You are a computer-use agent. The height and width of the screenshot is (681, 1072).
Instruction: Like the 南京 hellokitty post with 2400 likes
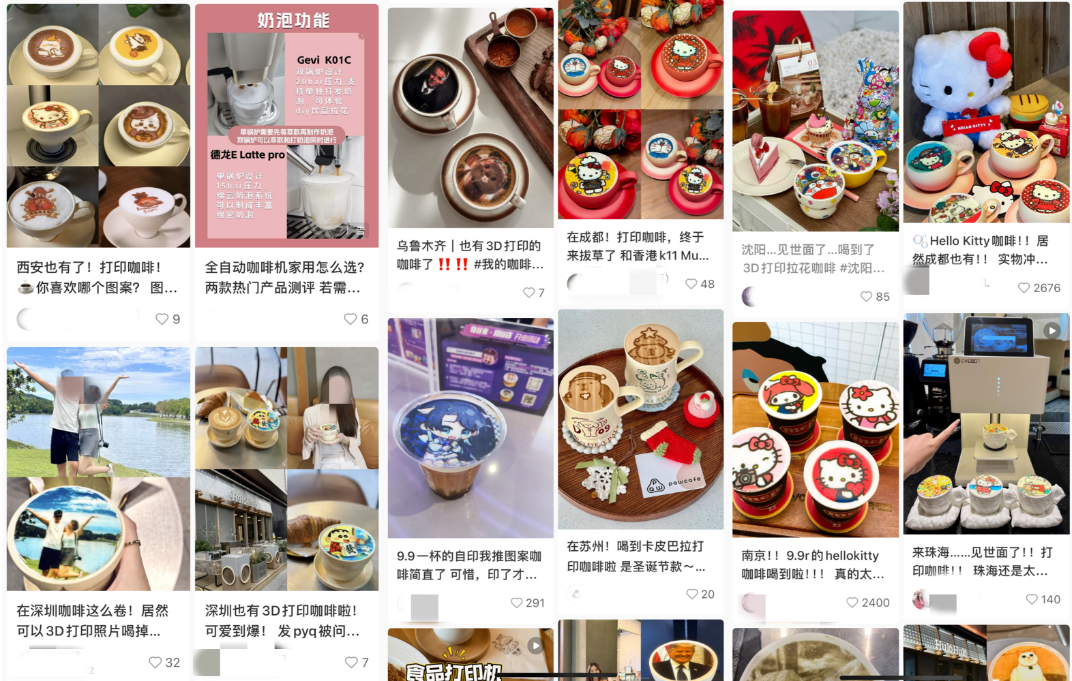click(853, 603)
